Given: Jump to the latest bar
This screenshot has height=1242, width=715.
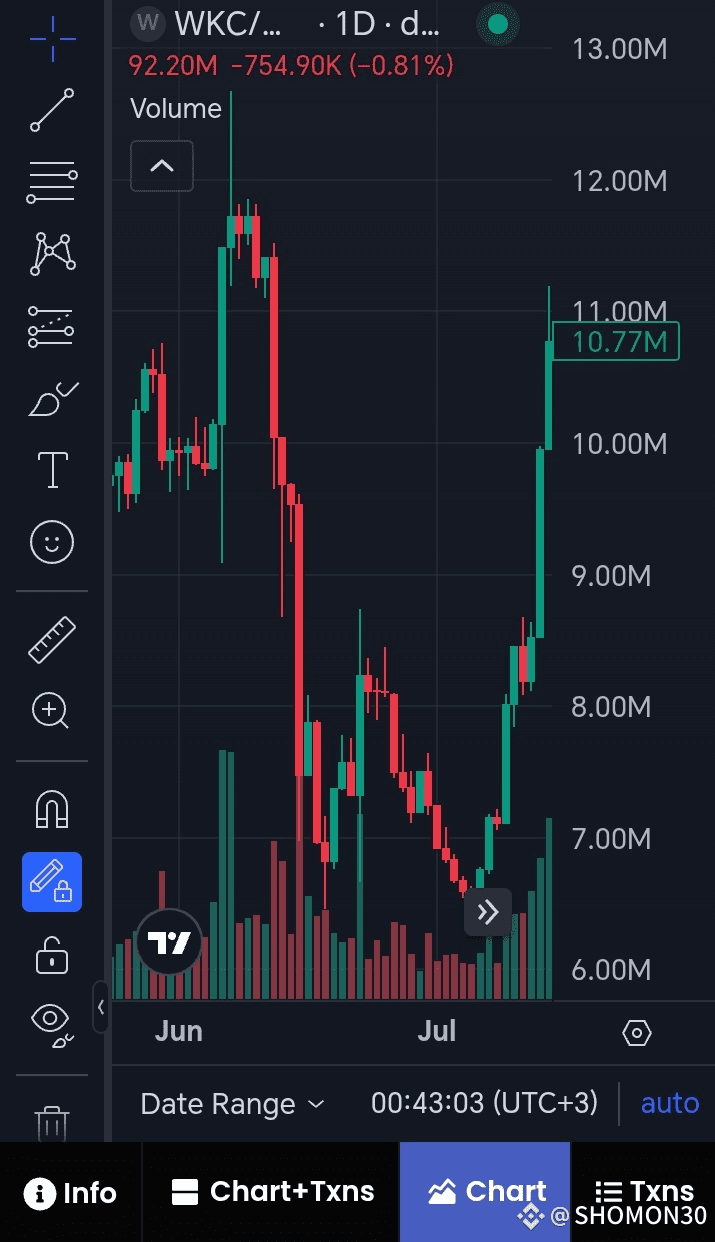Looking at the screenshot, I should point(488,912).
